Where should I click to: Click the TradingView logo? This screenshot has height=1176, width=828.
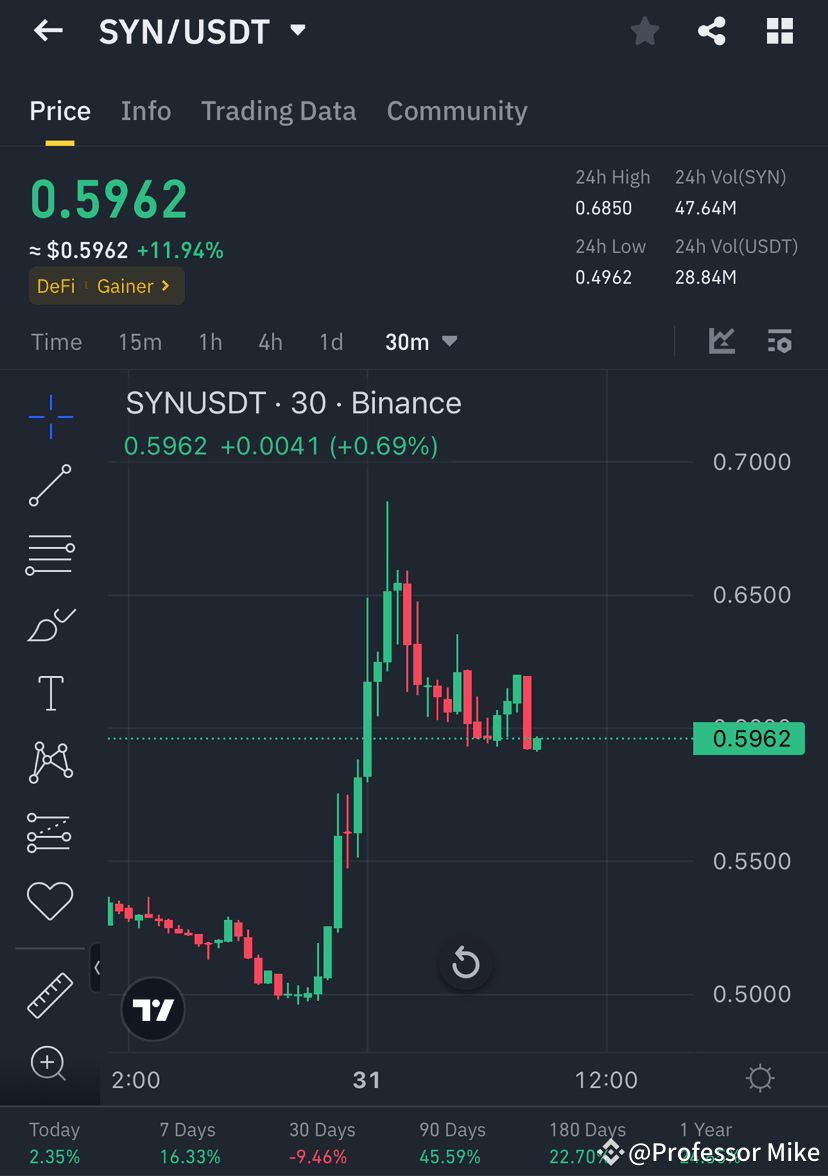(x=153, y=1010)
